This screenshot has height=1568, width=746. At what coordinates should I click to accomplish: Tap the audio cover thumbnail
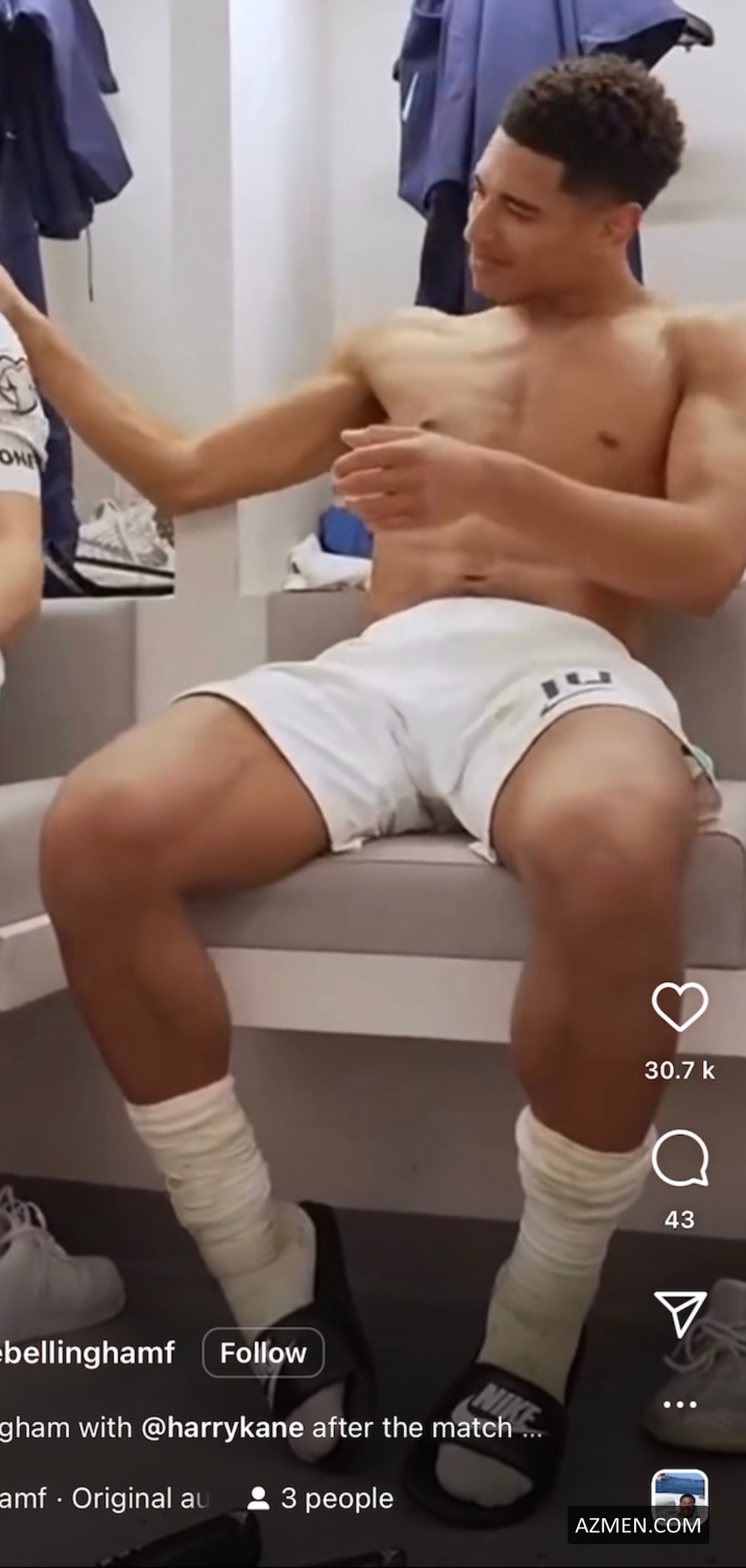tap(679, 1494)
